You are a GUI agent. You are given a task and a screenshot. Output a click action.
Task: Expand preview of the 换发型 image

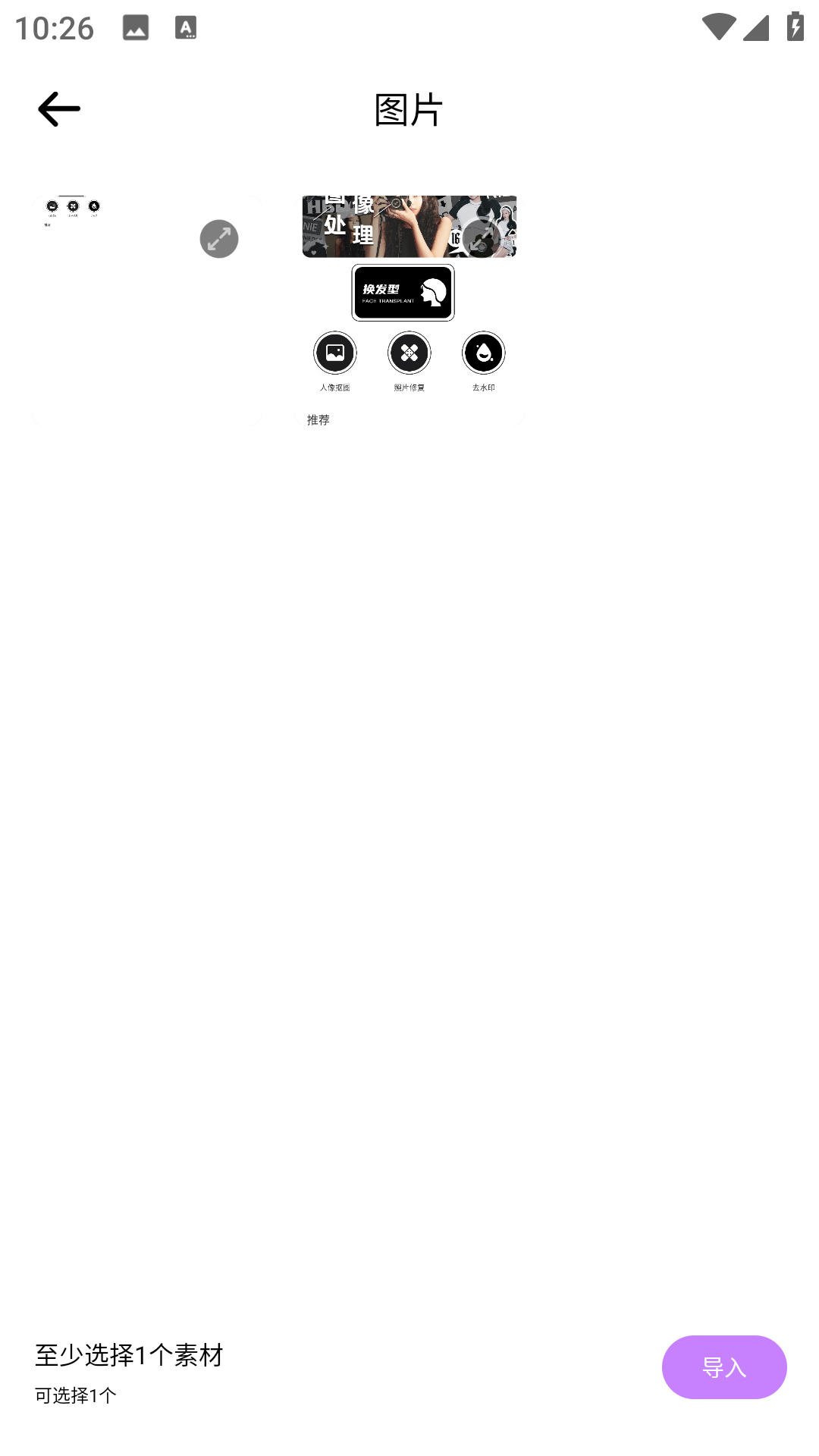pyautogui.click(x=482, y=239)
